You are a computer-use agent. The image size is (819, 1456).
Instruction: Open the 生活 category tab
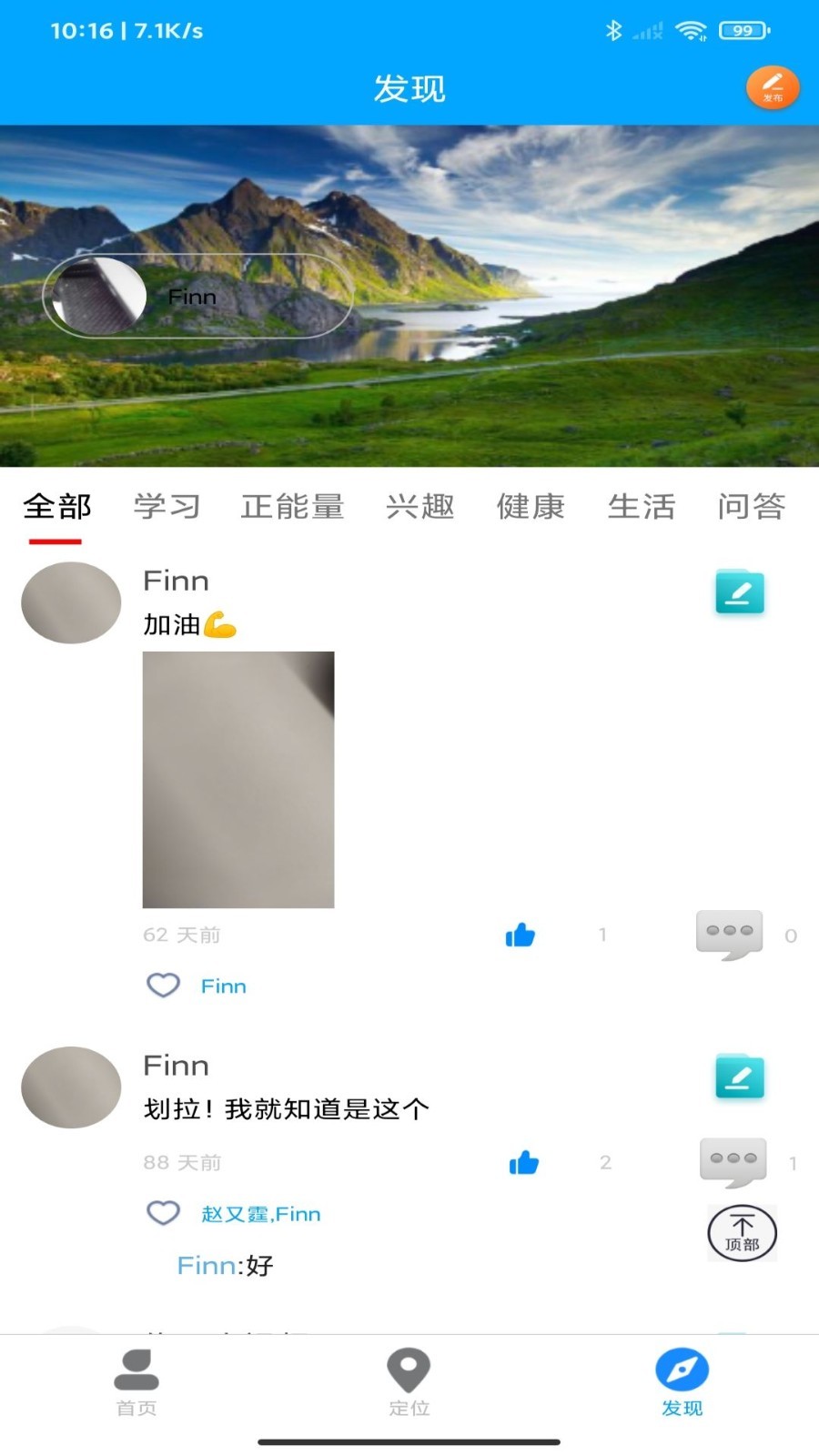642,506
